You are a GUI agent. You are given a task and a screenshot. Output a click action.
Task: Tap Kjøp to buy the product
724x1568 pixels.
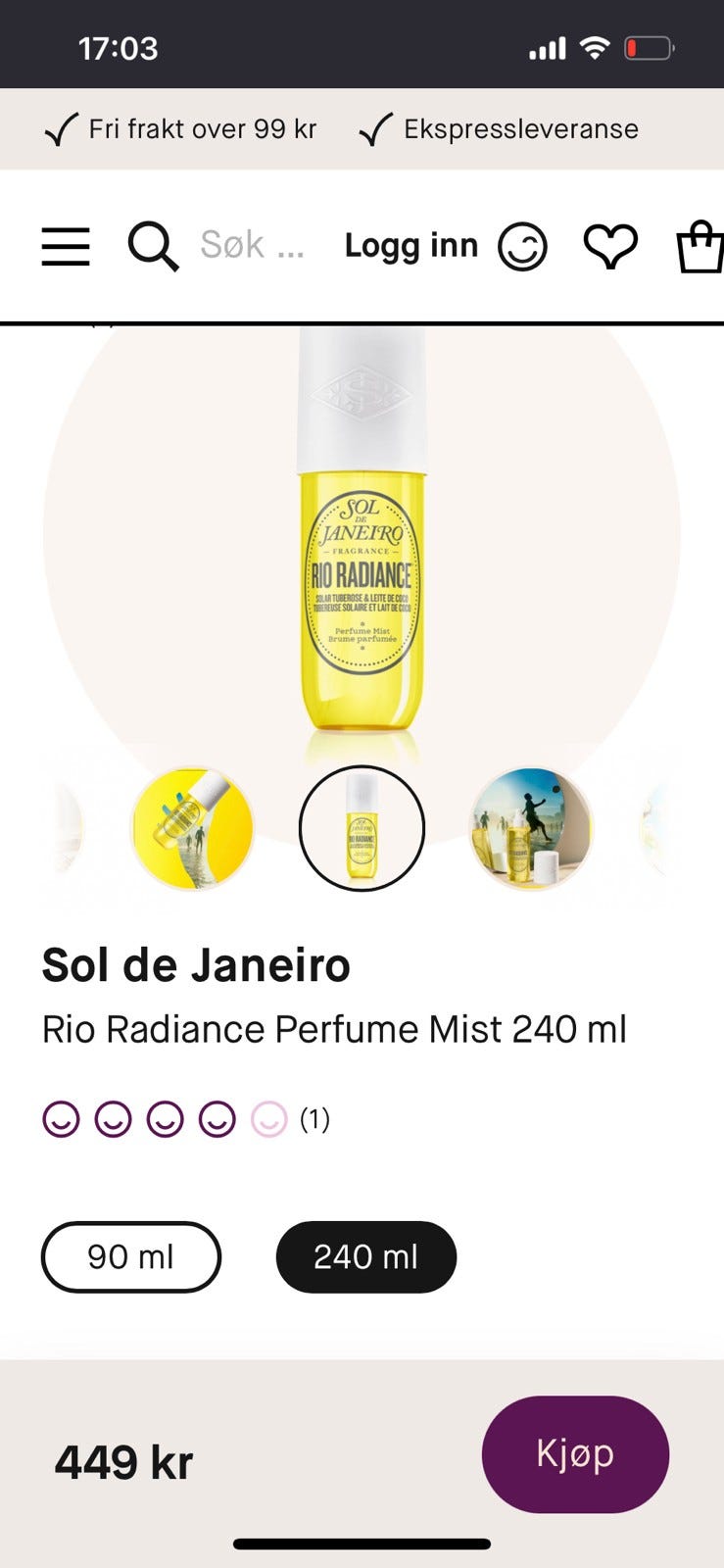pos(575,1454)
